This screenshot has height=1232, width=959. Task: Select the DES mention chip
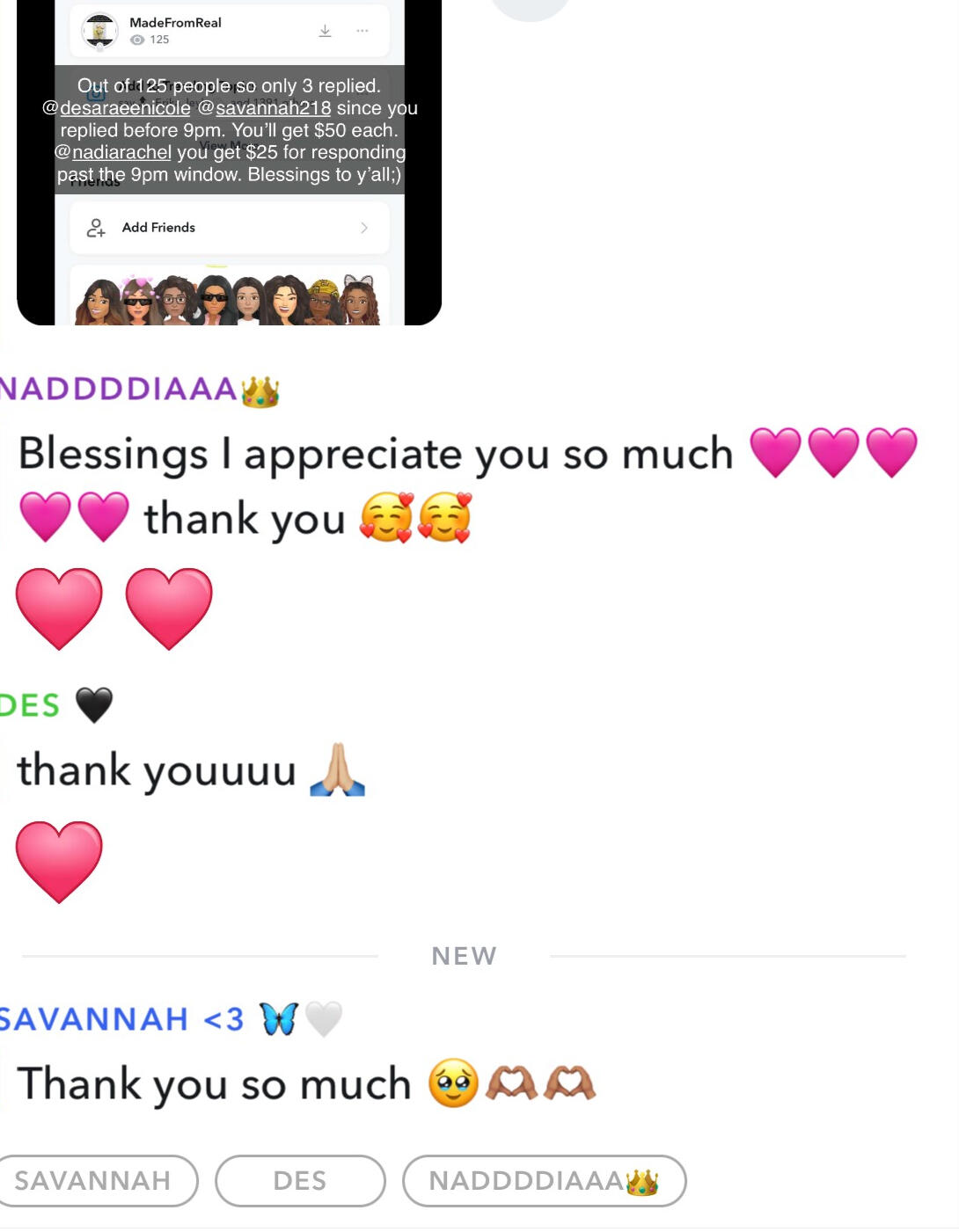click(300, 1180)
